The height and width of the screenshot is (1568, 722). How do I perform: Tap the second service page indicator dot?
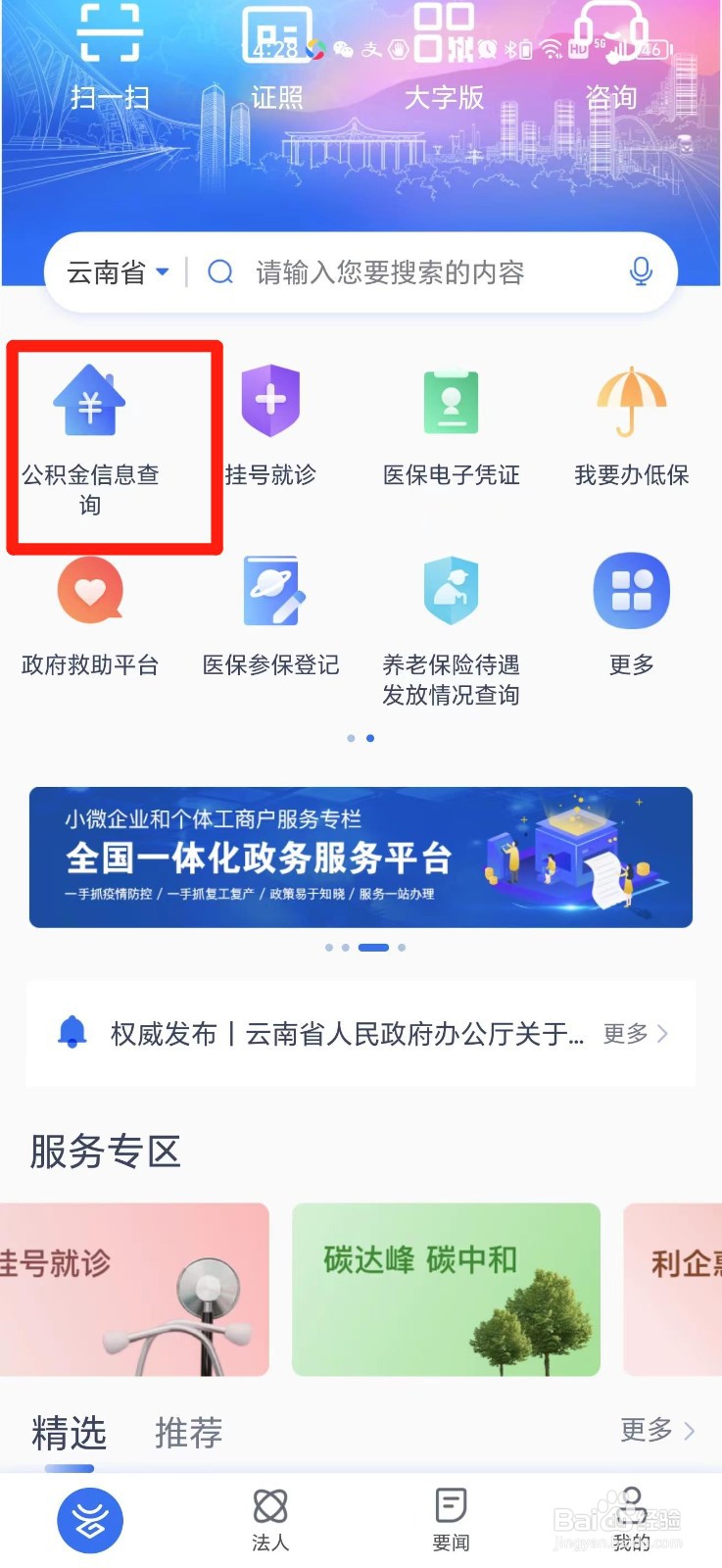coord(370,738)
